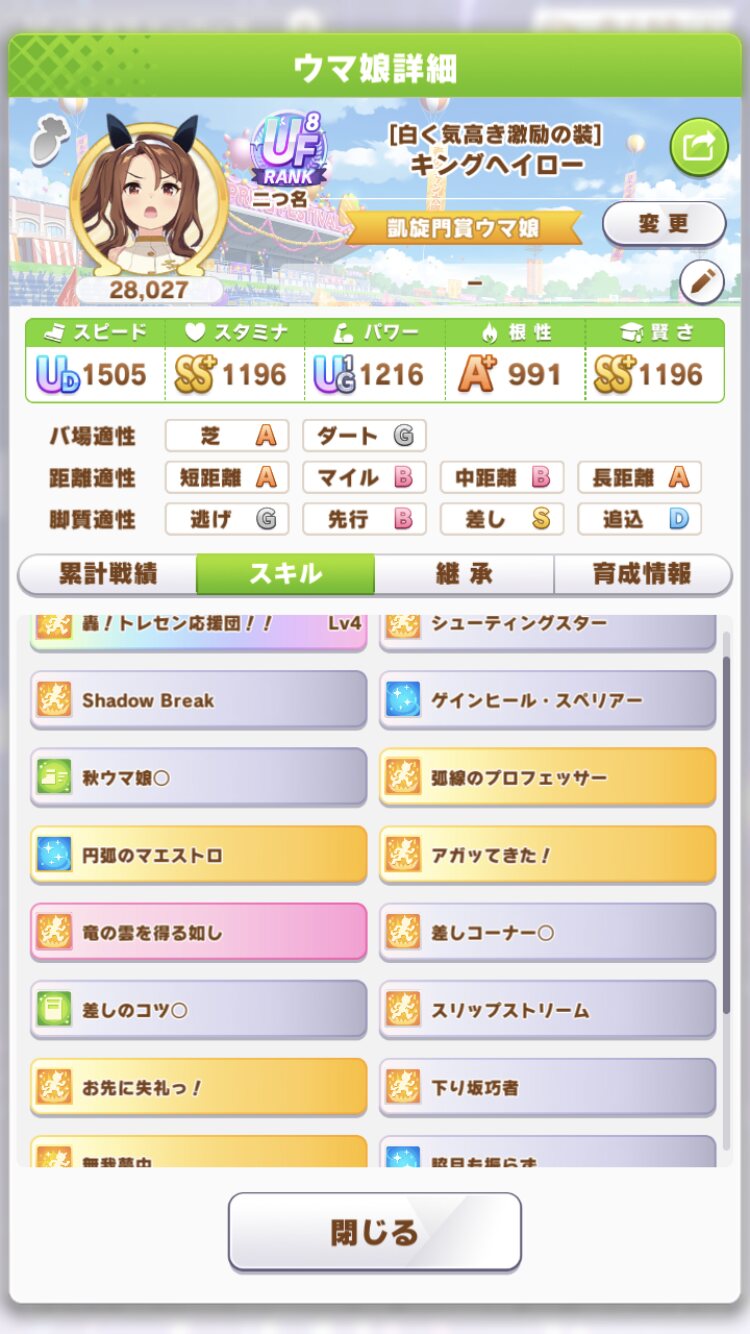750x1334 pixels.
Task: Tap the pencil edit icon
Action: tap(701, 282)
